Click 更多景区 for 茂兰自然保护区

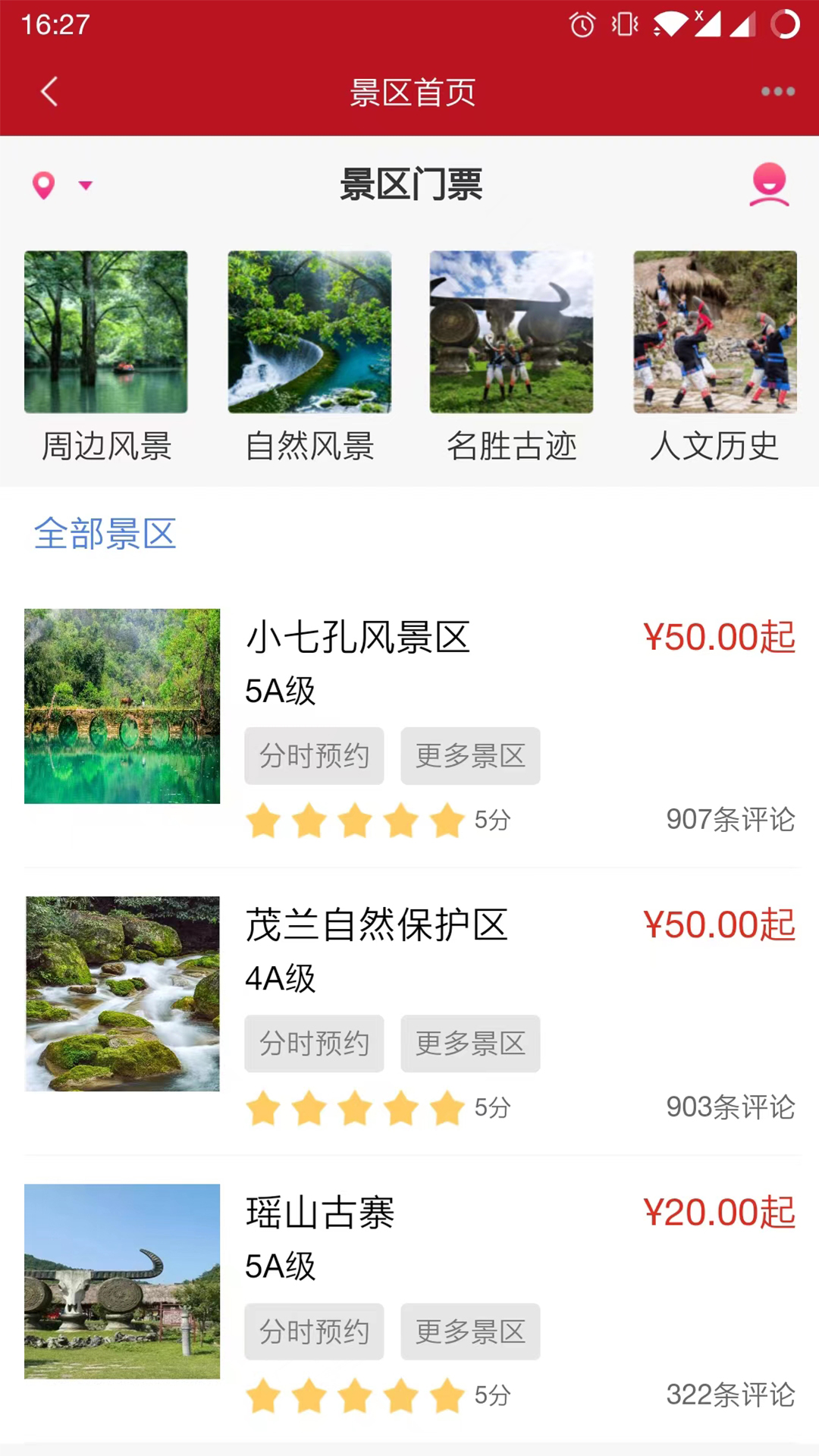click(x=470, y=1043)
